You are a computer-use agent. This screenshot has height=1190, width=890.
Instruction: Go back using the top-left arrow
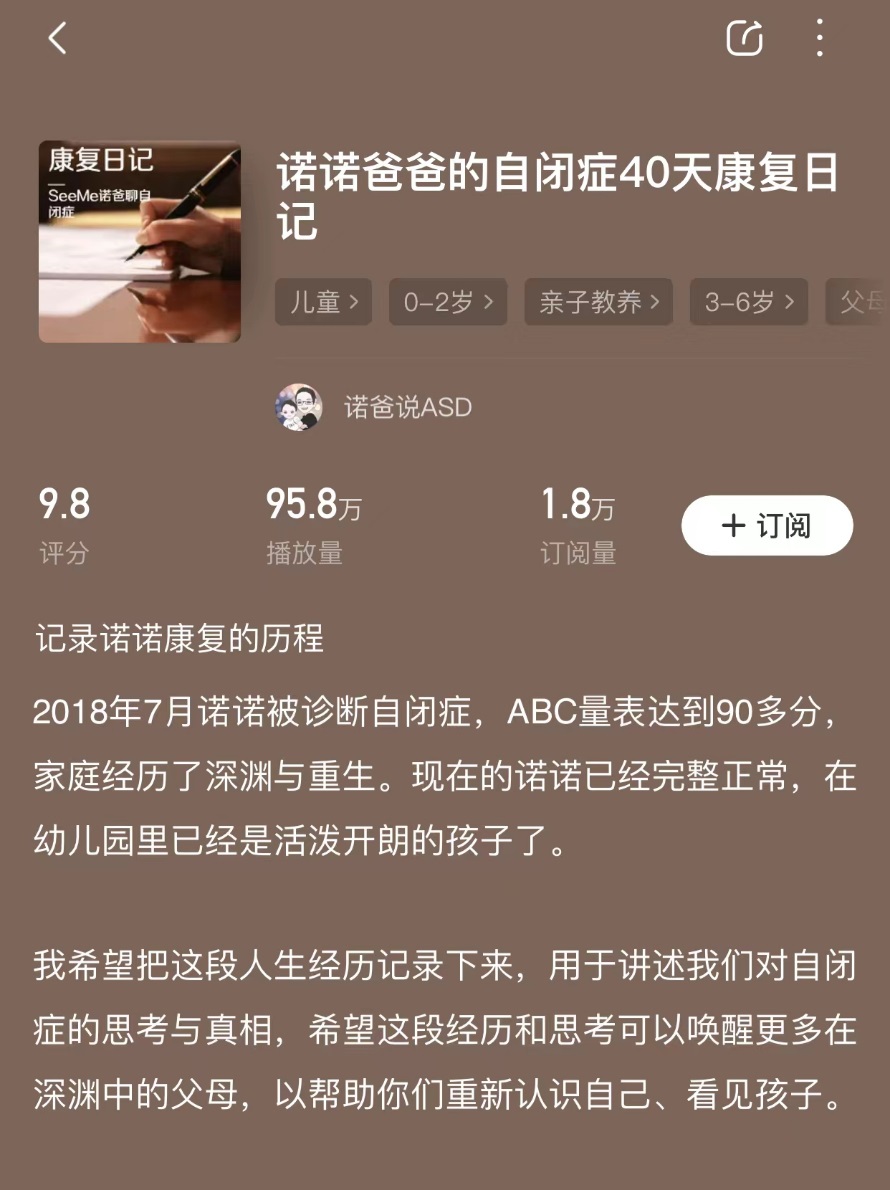57,39
